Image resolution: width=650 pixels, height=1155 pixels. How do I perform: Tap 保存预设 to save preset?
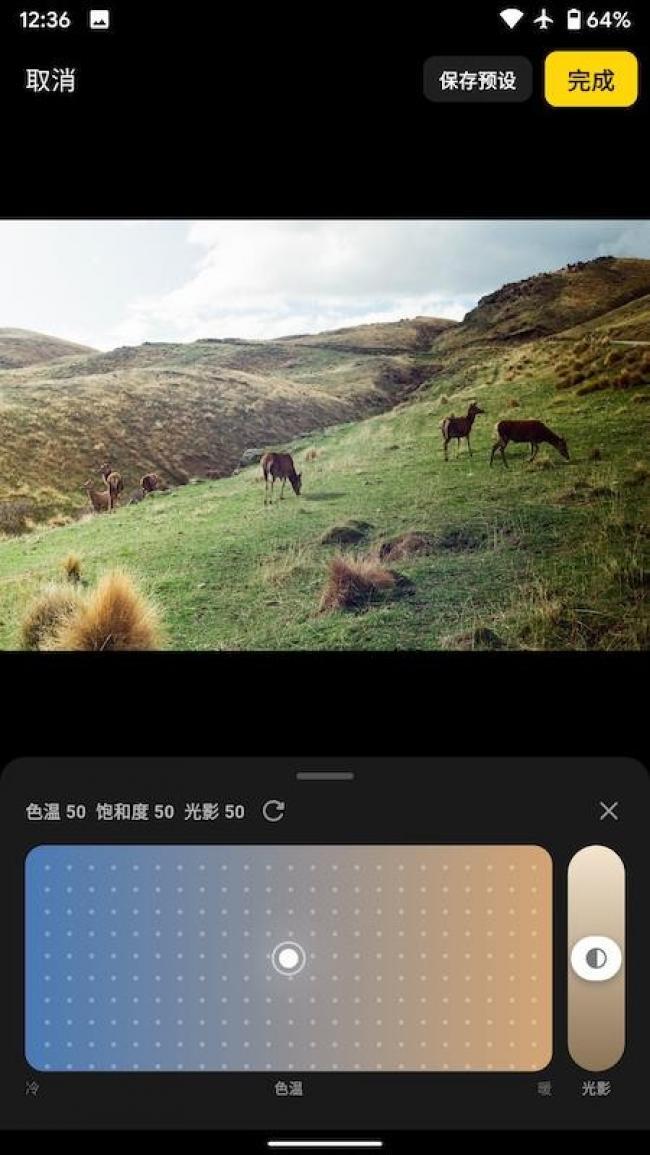[477, 81]
